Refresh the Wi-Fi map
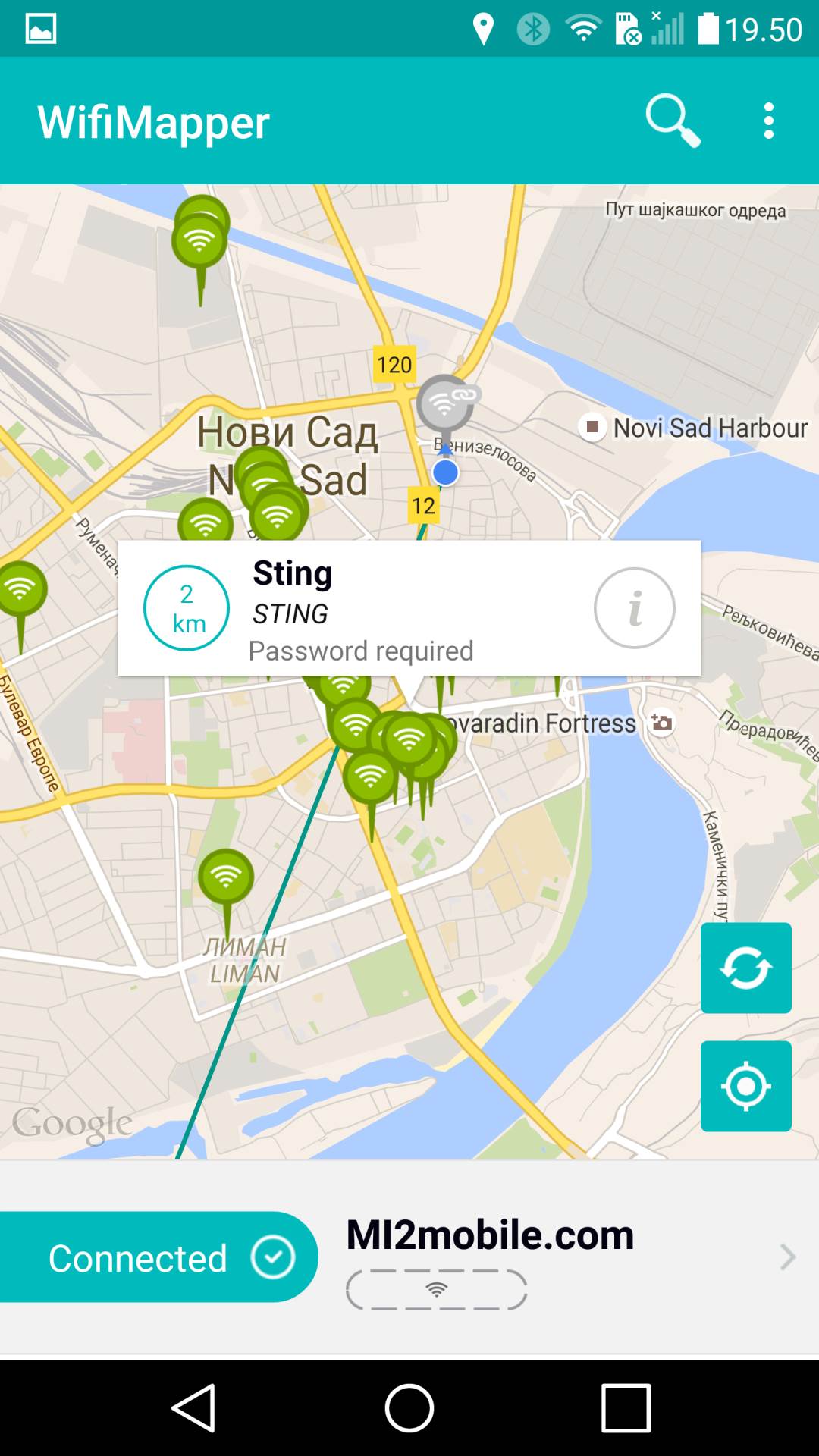The width and height of the screenshot is (819, 1456). pos(745,968)
